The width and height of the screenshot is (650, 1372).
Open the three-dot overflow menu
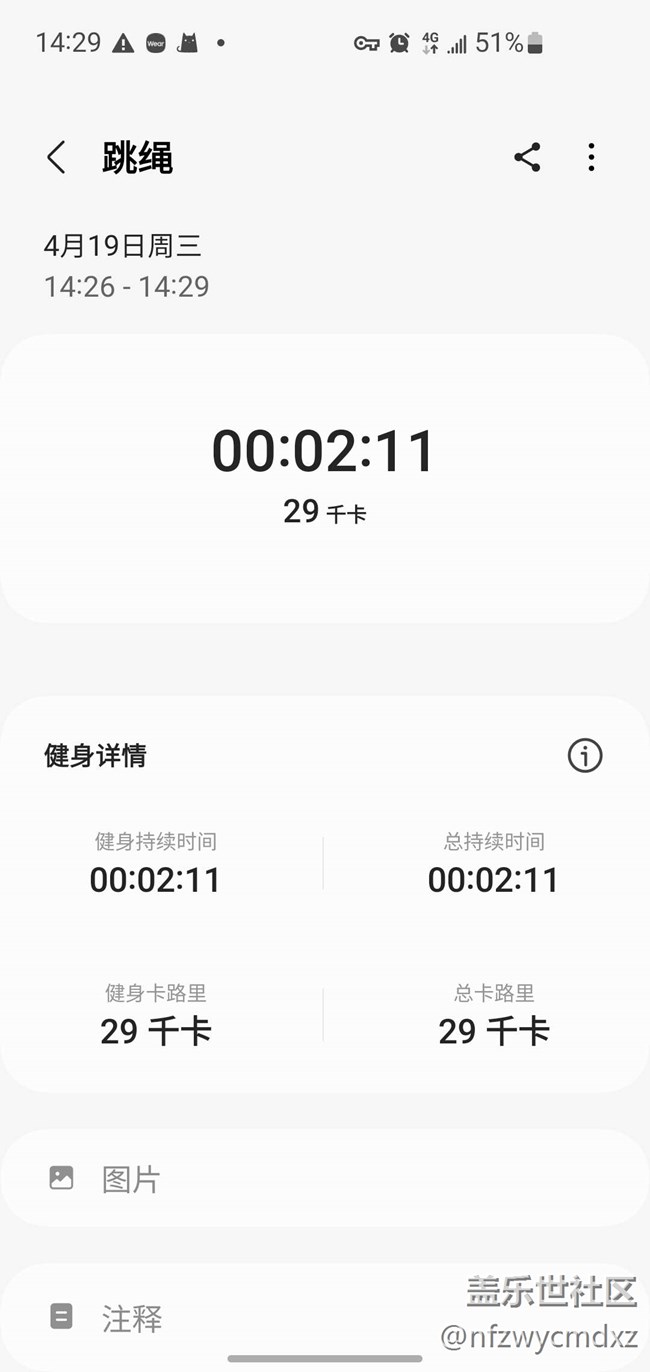point(592,157)
